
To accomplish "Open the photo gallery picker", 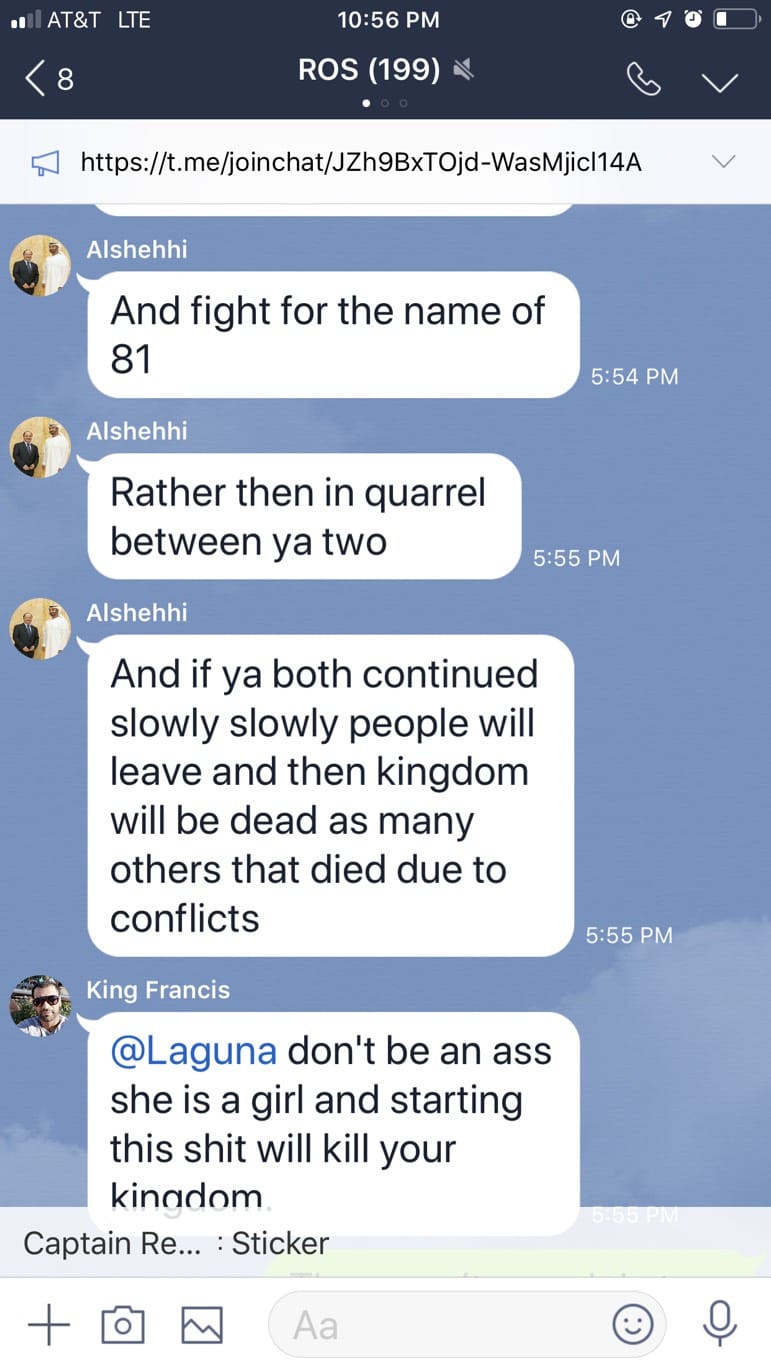I will (202, 1325).
